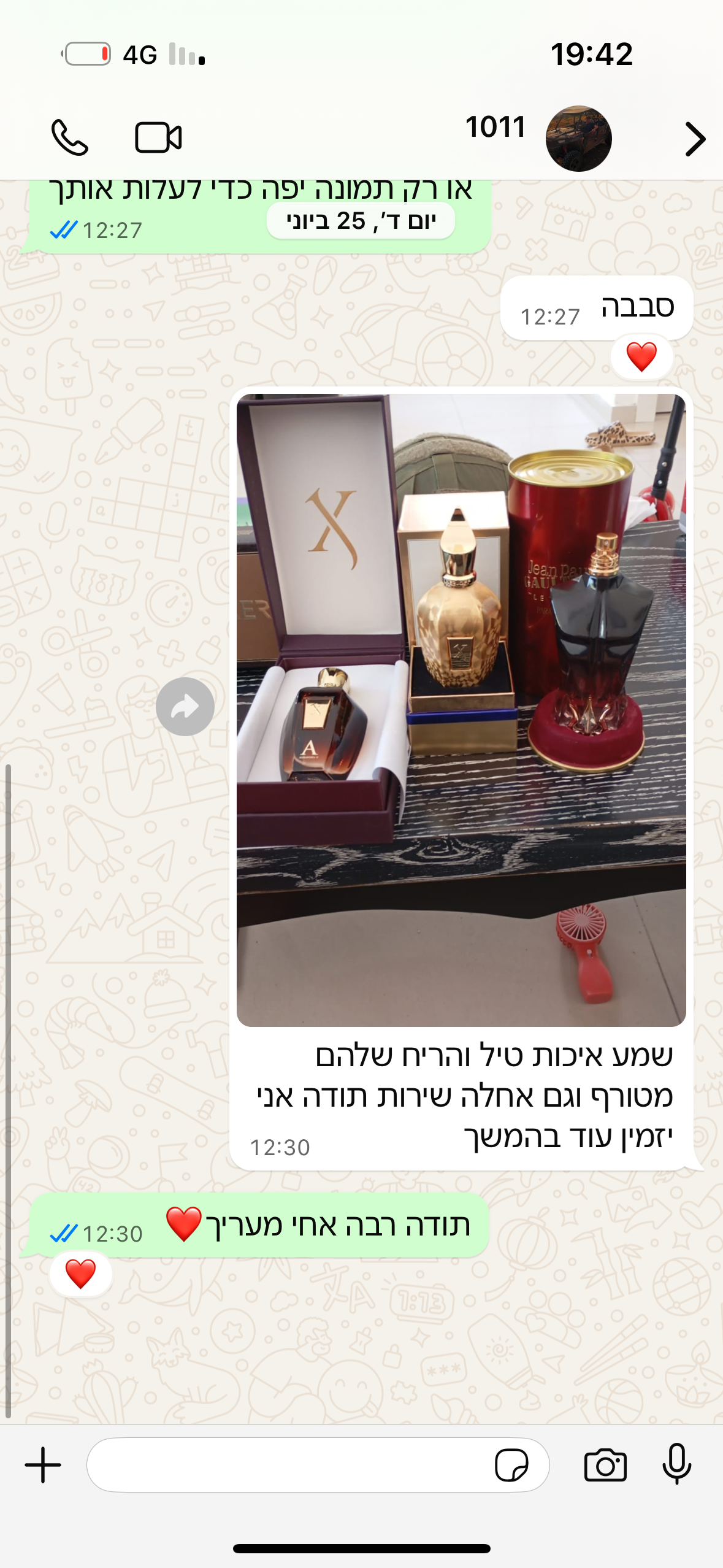Open the attachments plus menu

[x=43, y=1466]
